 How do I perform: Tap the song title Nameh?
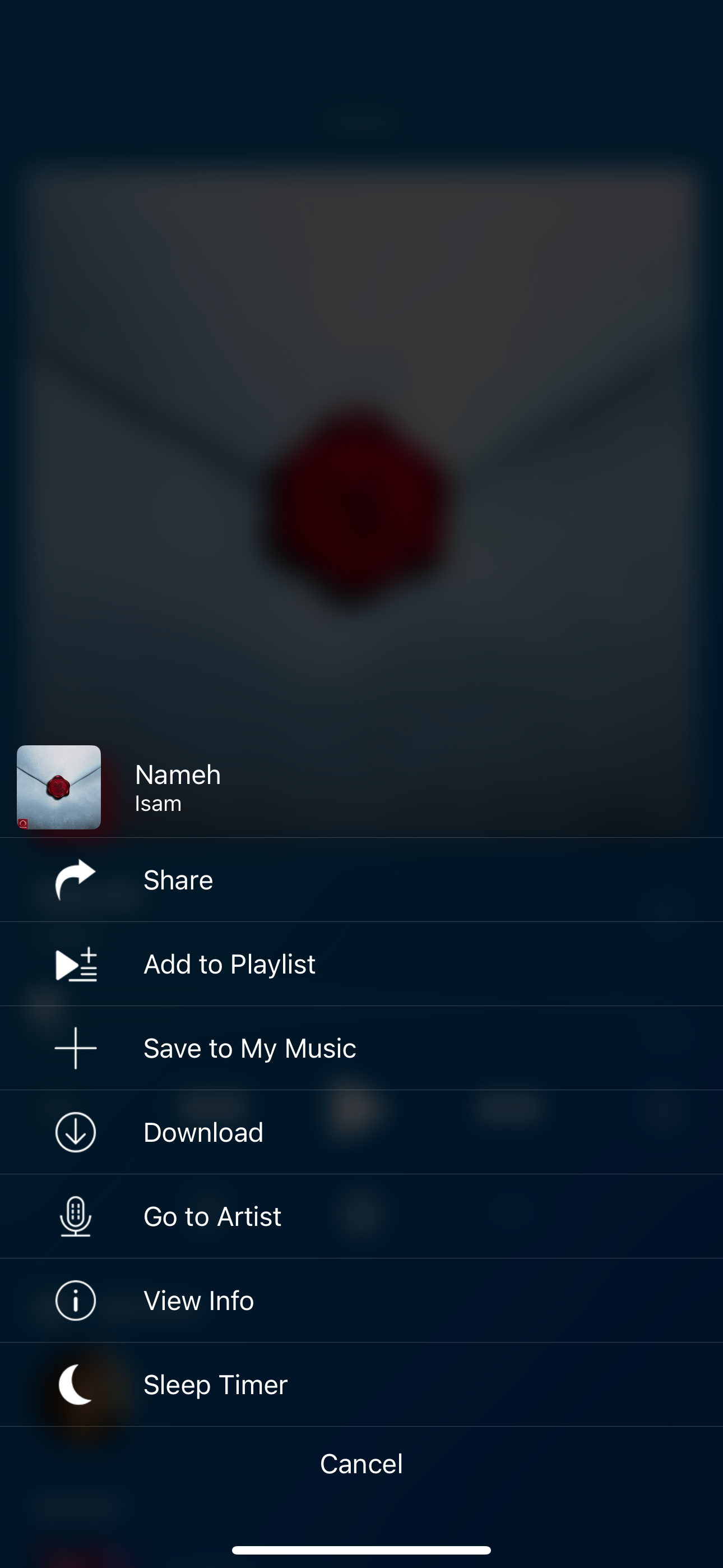(177, 774)
